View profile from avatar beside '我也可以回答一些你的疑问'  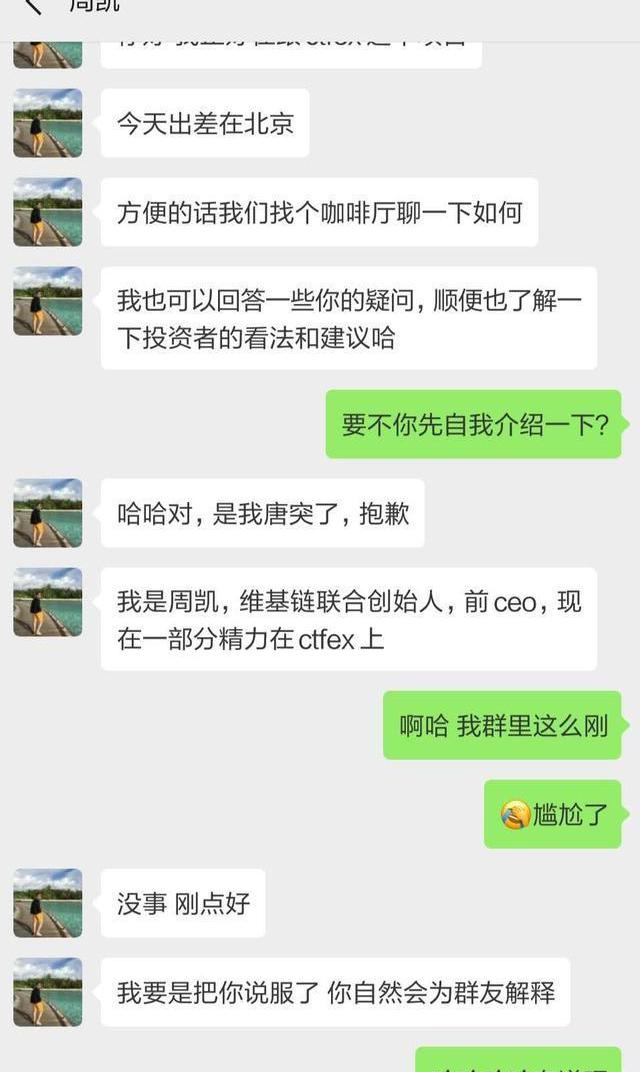[x=48, y=301]
